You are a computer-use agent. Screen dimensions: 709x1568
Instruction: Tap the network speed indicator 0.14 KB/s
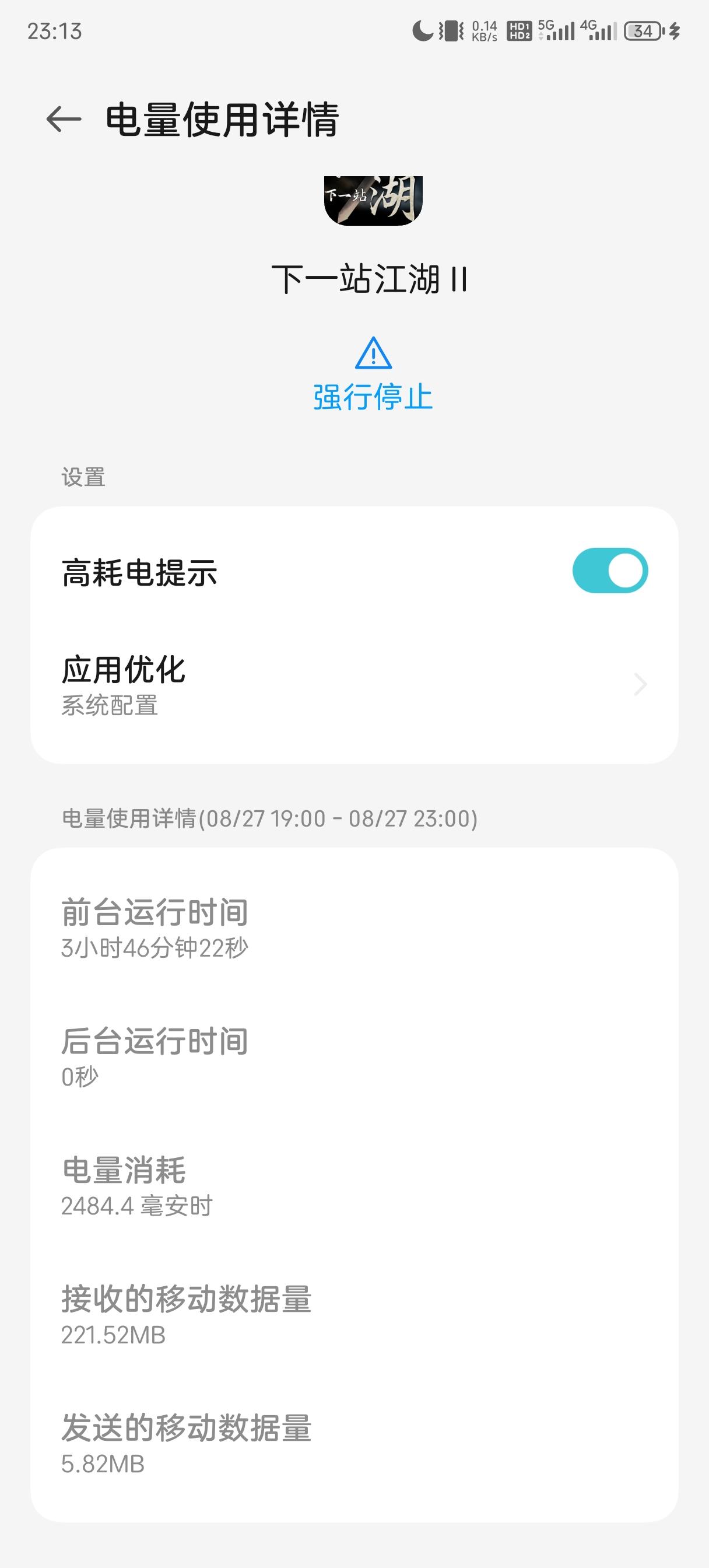[x=483, y=29]
